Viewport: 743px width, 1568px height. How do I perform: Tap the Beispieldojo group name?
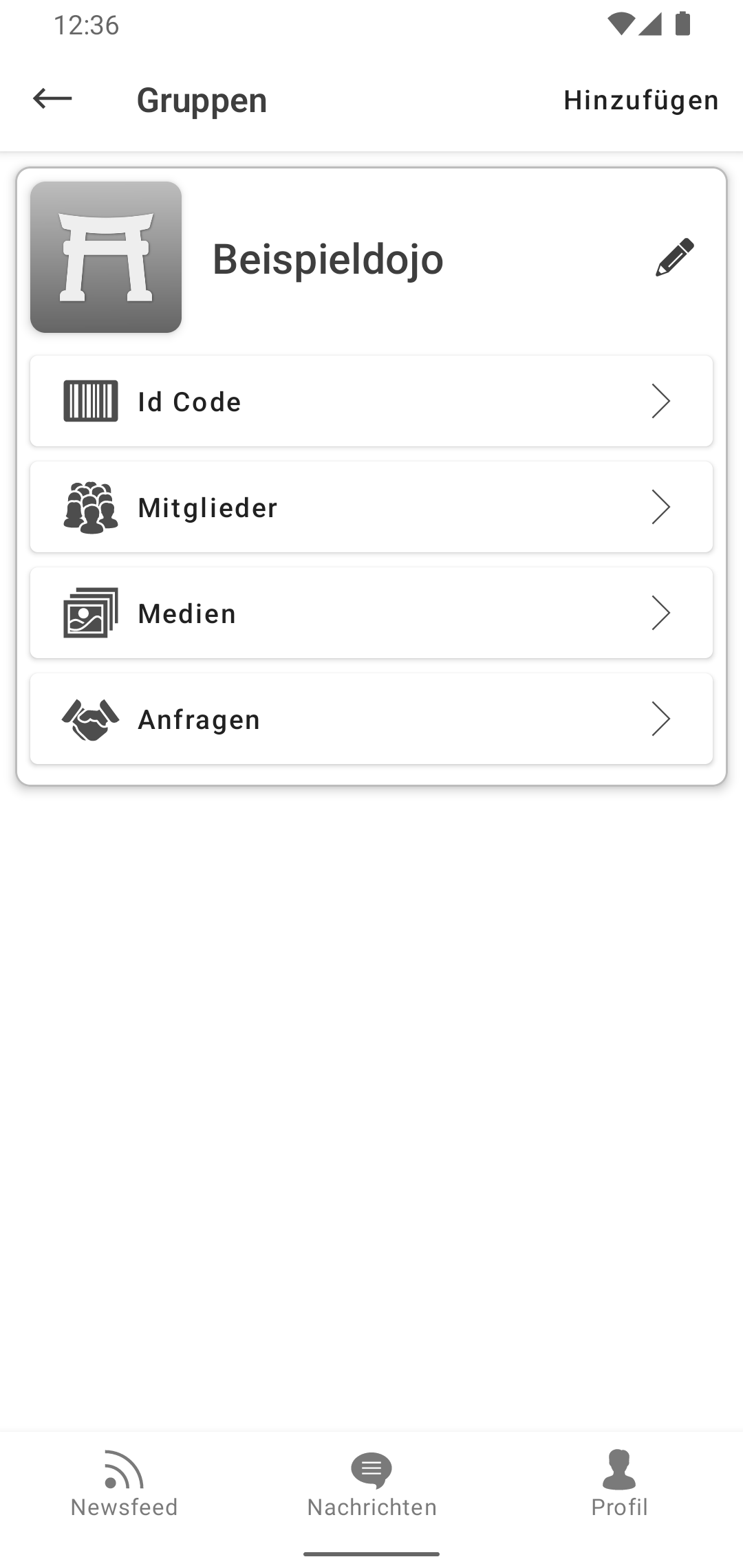click(327, 260)
